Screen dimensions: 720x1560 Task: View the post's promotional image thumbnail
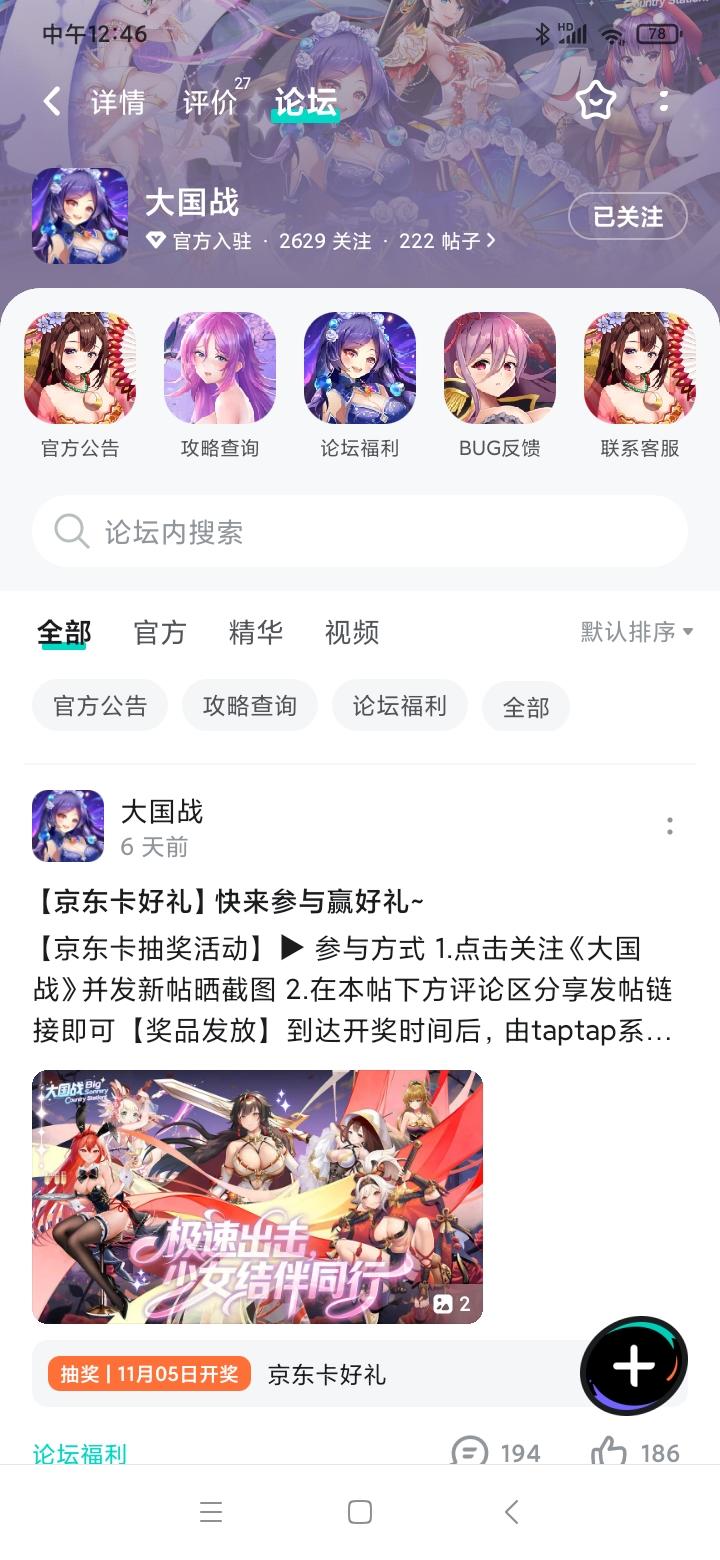pyautogui.click(x=257, y=1196)
